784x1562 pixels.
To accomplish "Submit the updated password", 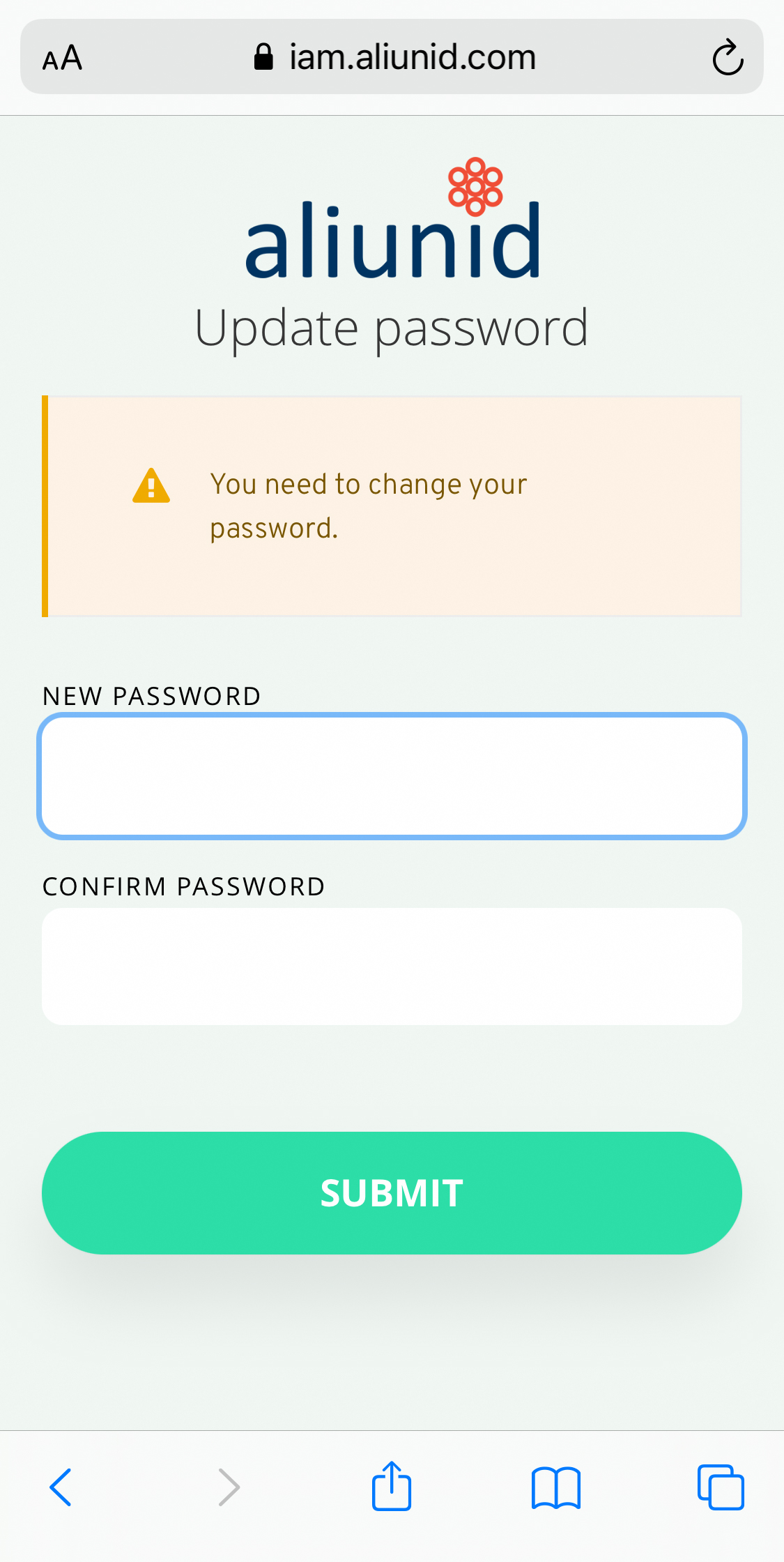I will click(x=392, y=1193).
